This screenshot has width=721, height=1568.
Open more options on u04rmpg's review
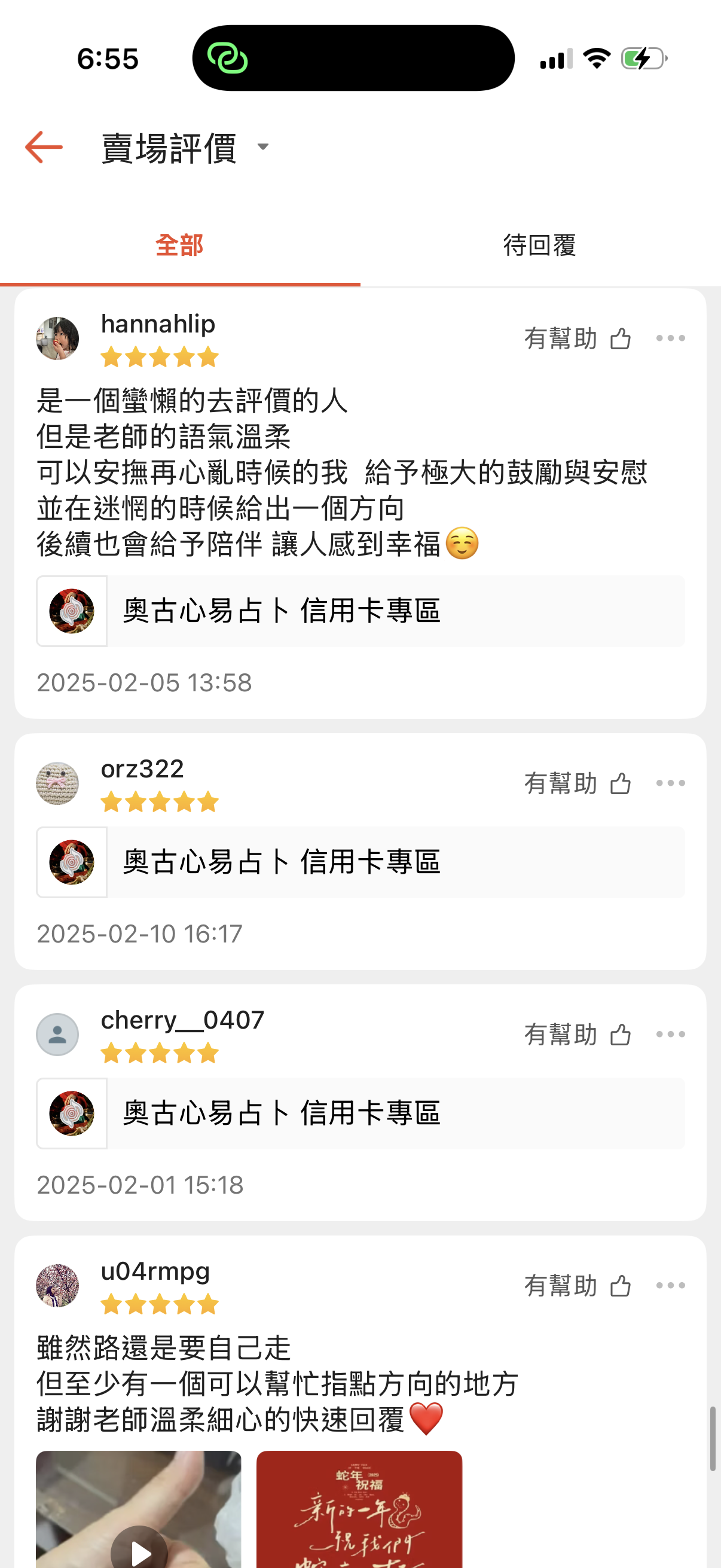point(670,1286)
